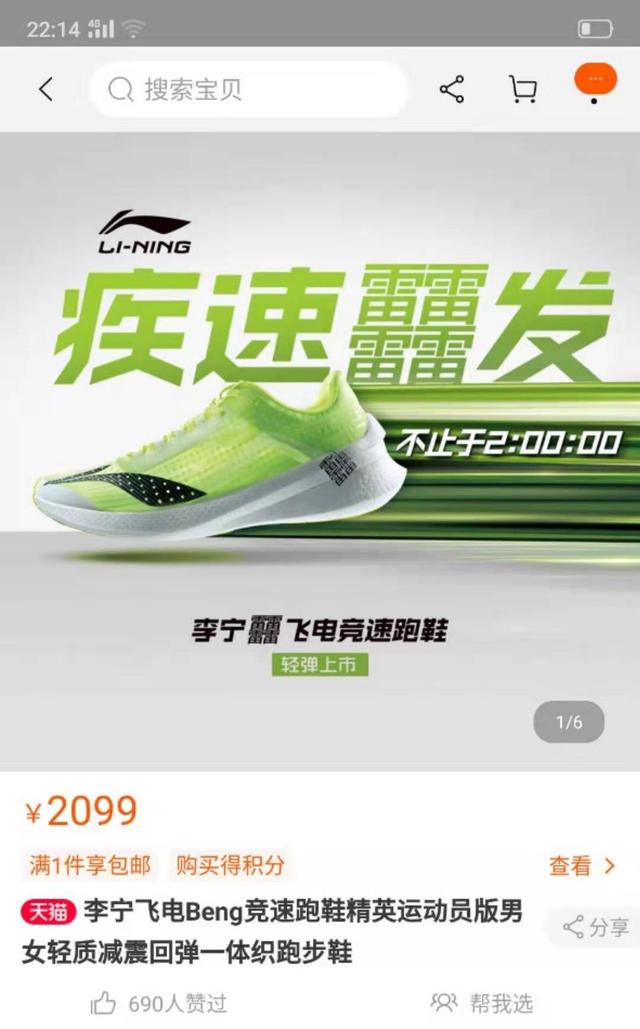
Task: Tap the 搜索宝贝 search box
Action: coord(248,90)
